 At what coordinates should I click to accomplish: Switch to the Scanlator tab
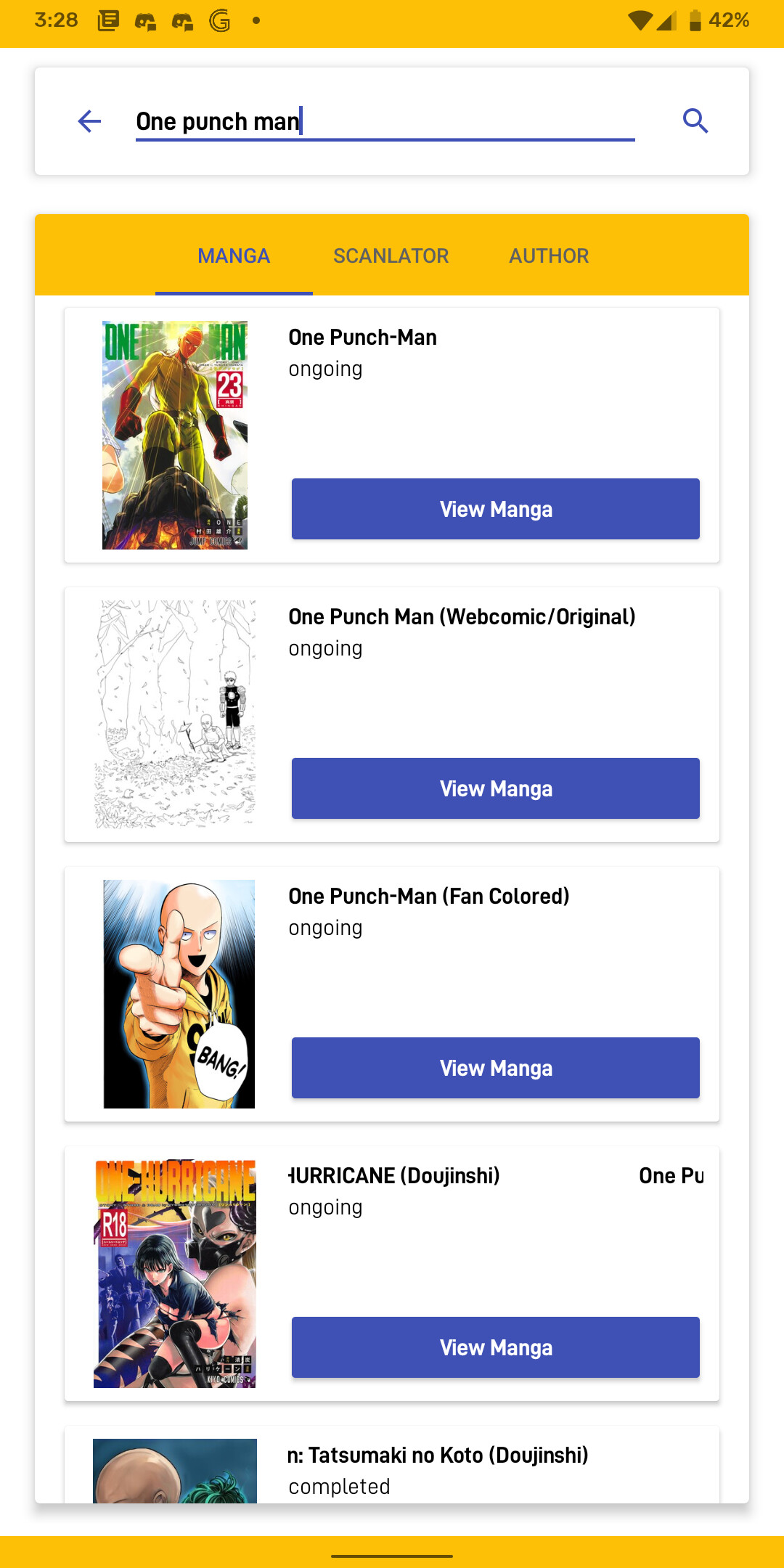pyautogui.click(x=391, y=256)
